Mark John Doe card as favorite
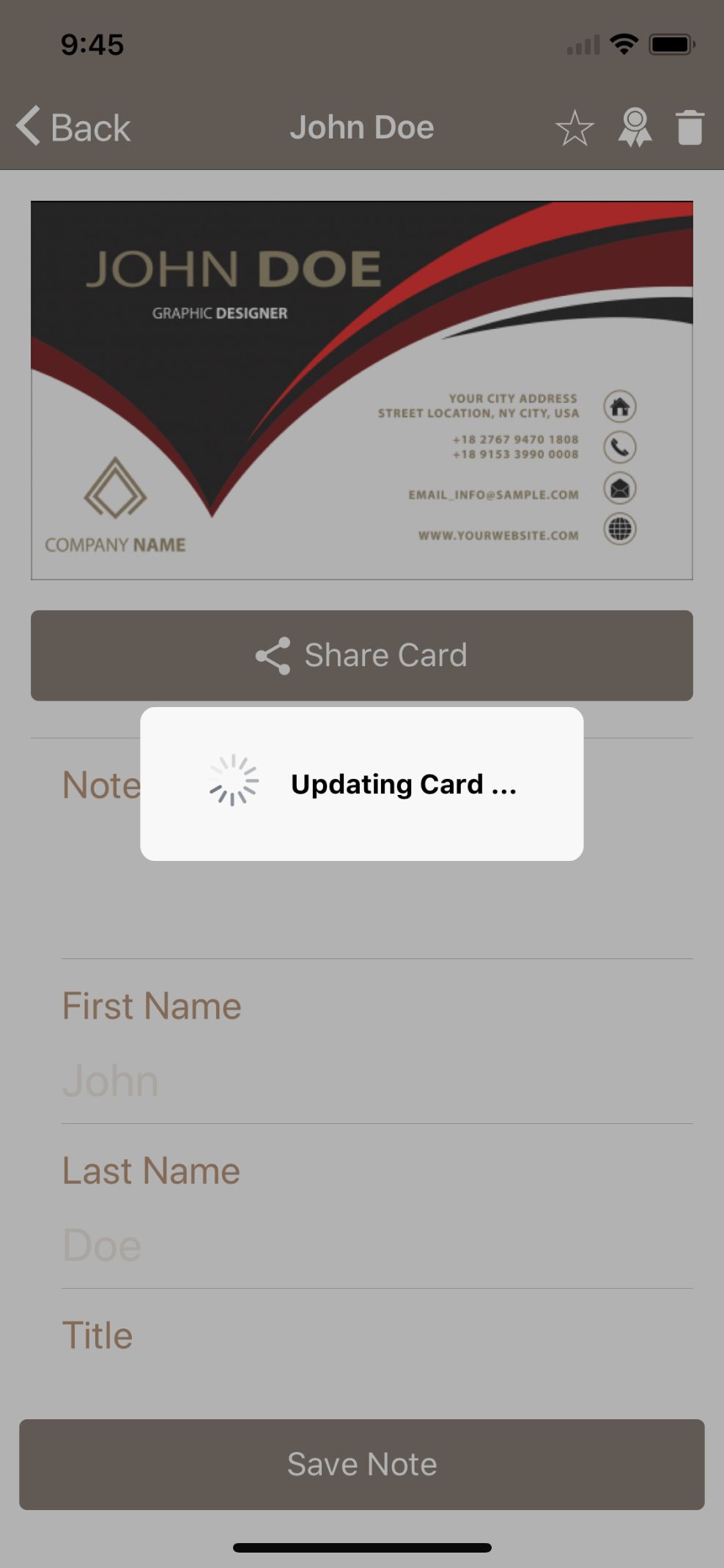 click(575, 128)
